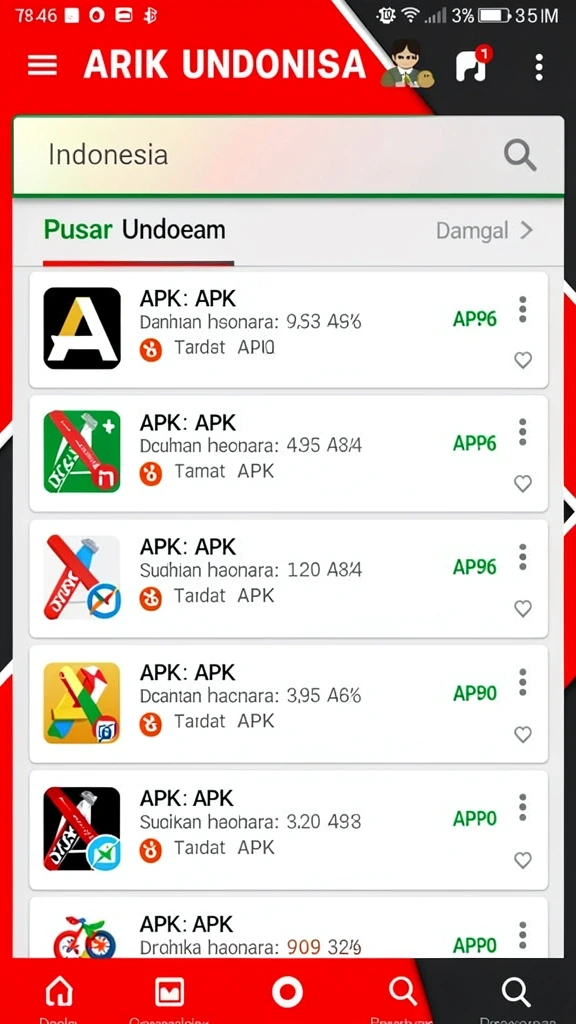Viewport: 576px width, 1024px height.
Task: Favorite the Sudikan heohara 3.20 app
Action: click(x=522, y=860)
